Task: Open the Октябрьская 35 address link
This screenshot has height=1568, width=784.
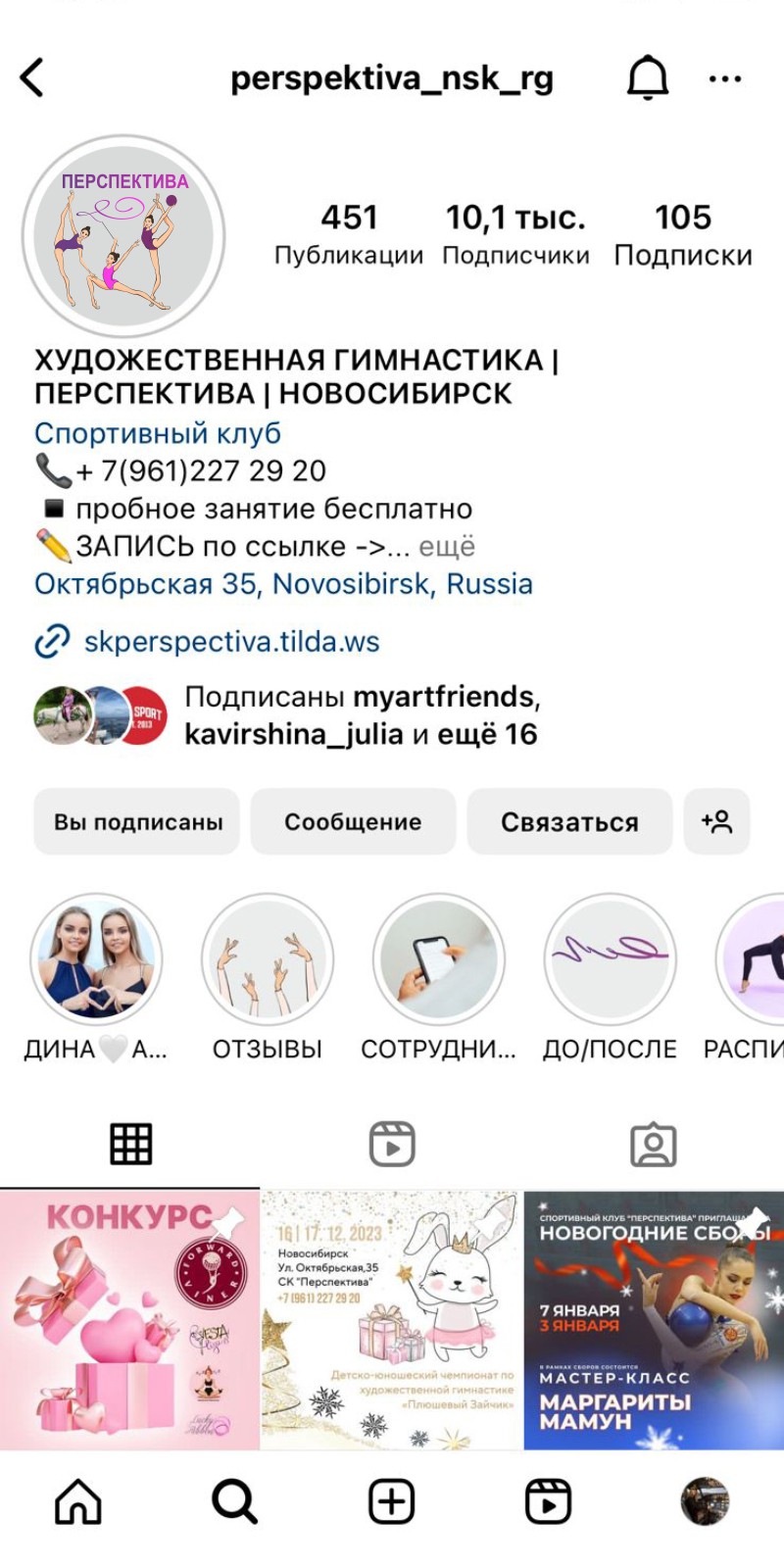Action: point(283,583)
